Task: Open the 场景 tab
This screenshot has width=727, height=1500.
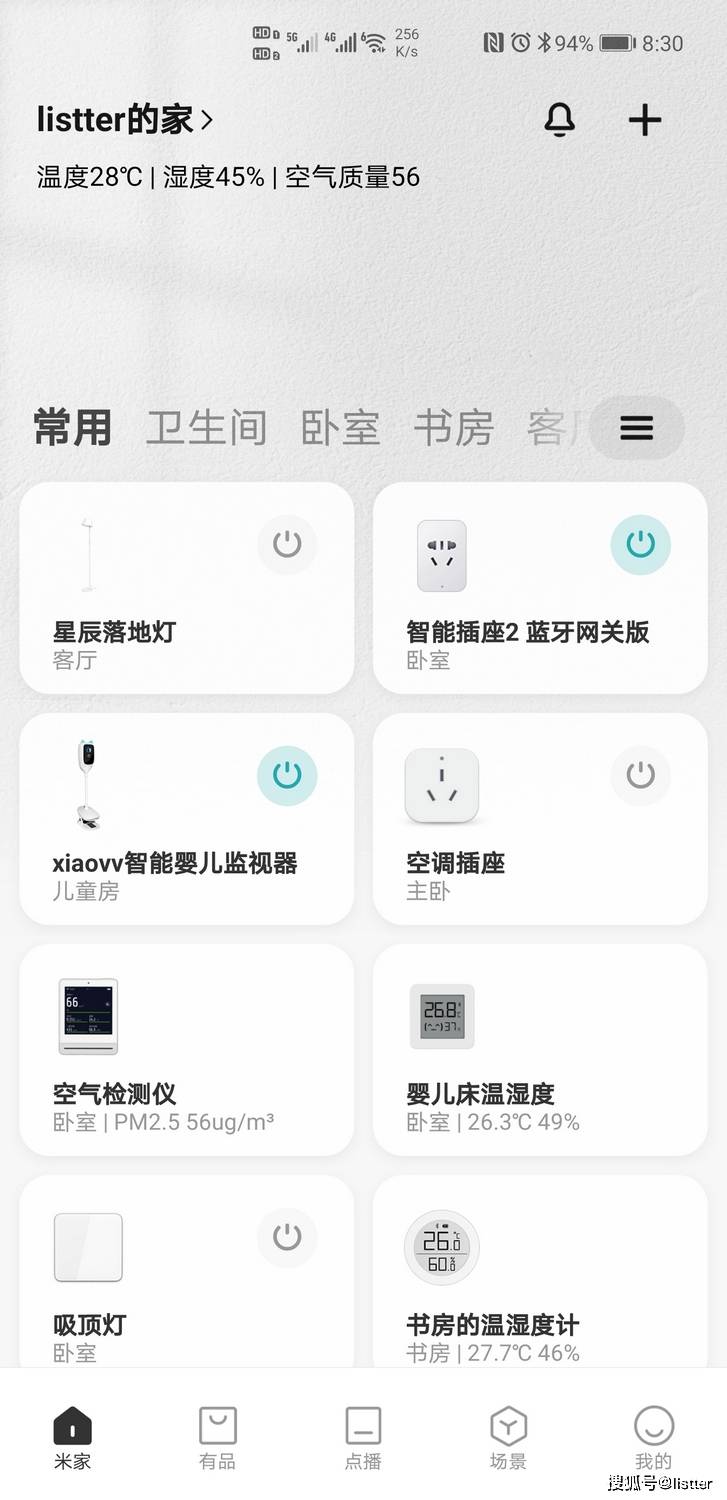Action: pos(508,1438)
